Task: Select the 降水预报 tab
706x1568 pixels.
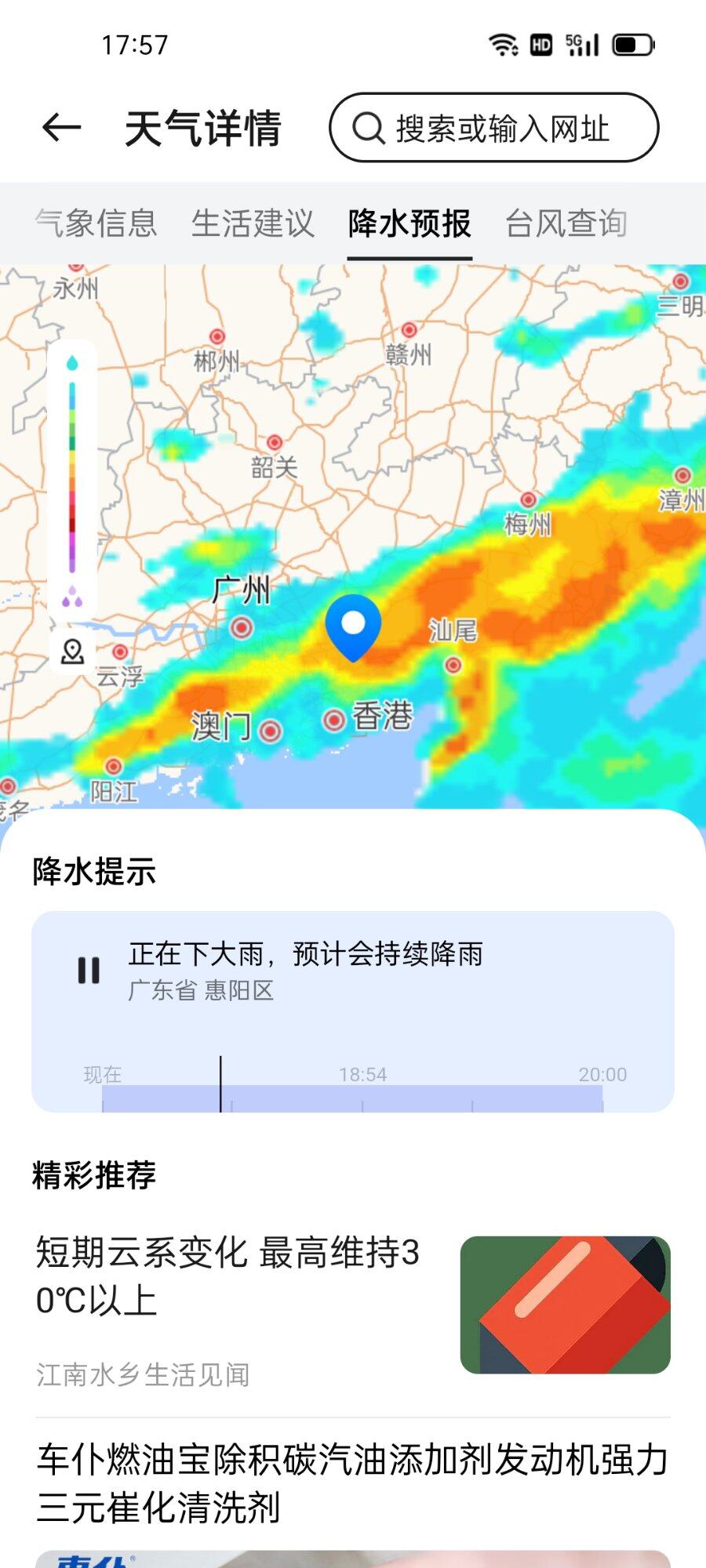Action: 409,223
